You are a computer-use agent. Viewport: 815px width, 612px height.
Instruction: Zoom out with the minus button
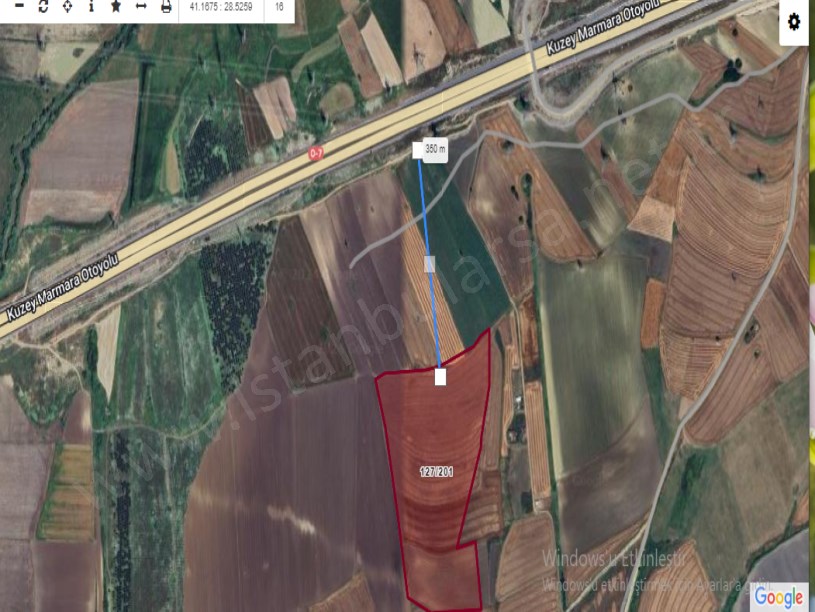(19, 6)
